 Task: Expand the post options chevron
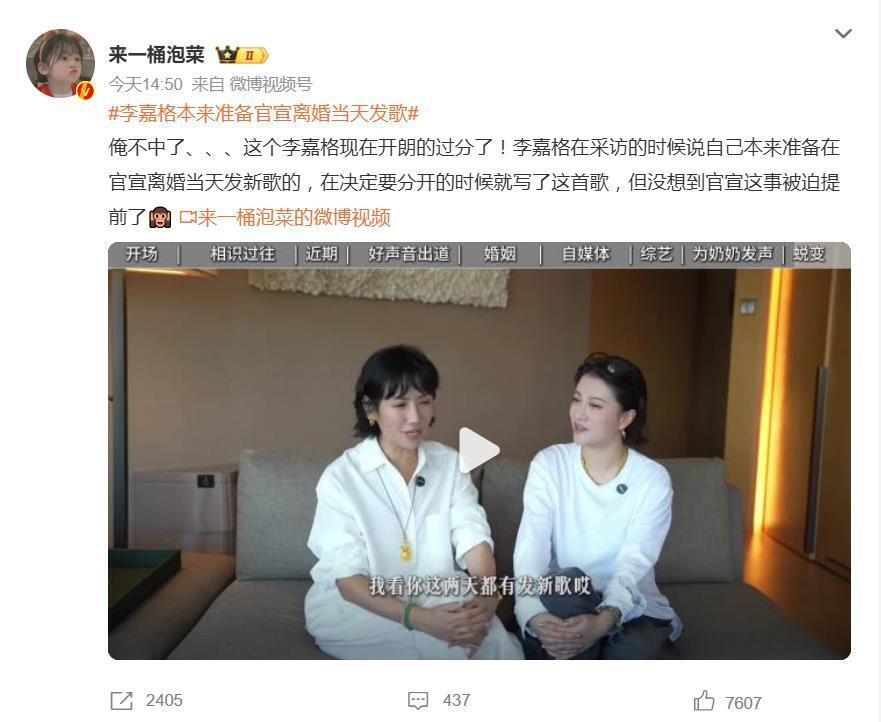[843, 33]
